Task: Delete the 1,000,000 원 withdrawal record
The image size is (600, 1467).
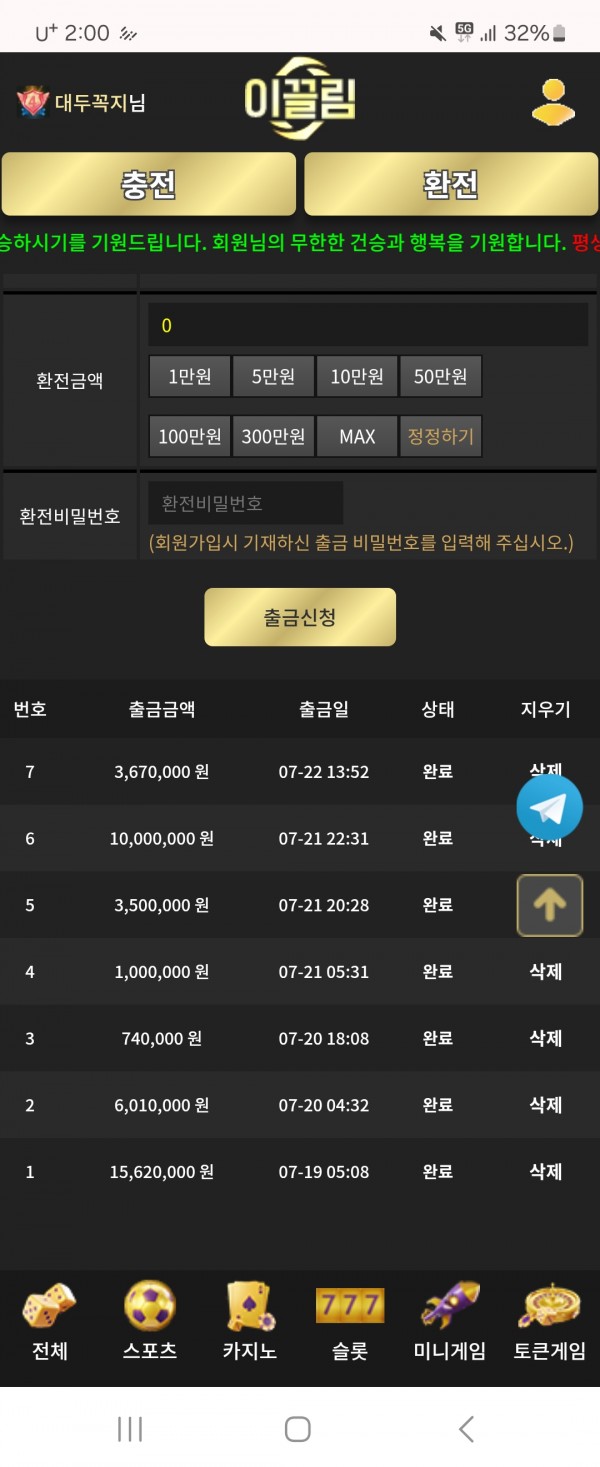Action: 545,972
